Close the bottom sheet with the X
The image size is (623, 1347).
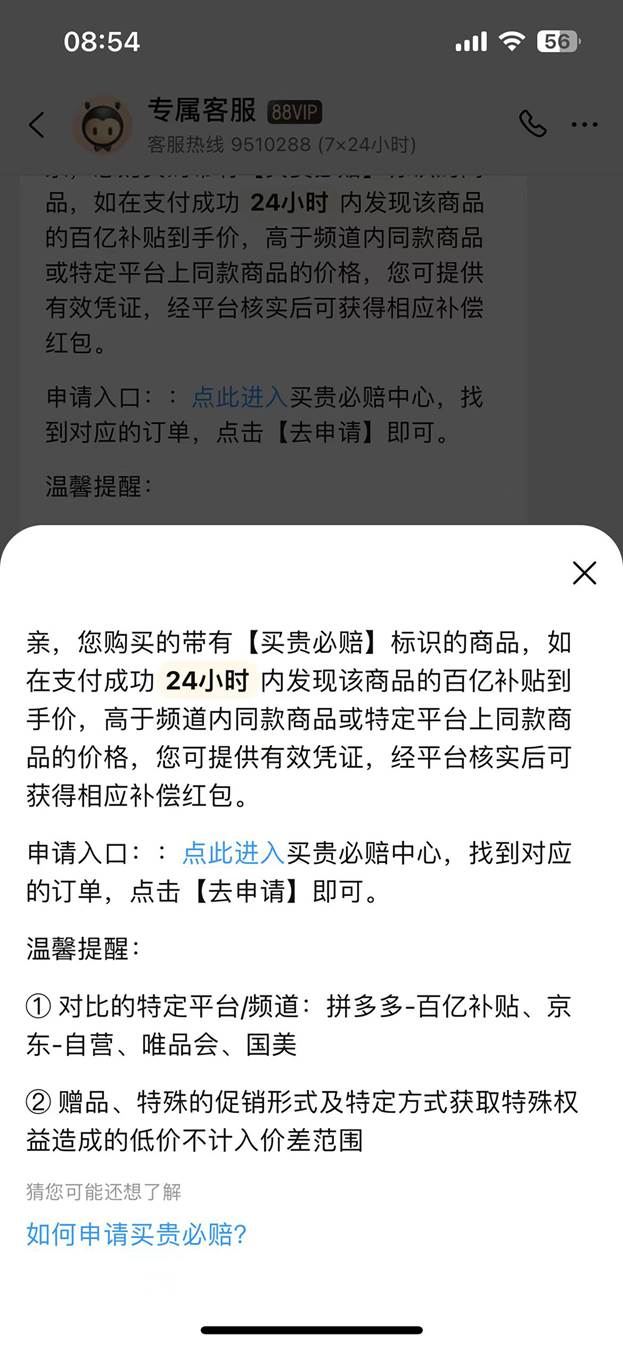click(584, 572)
